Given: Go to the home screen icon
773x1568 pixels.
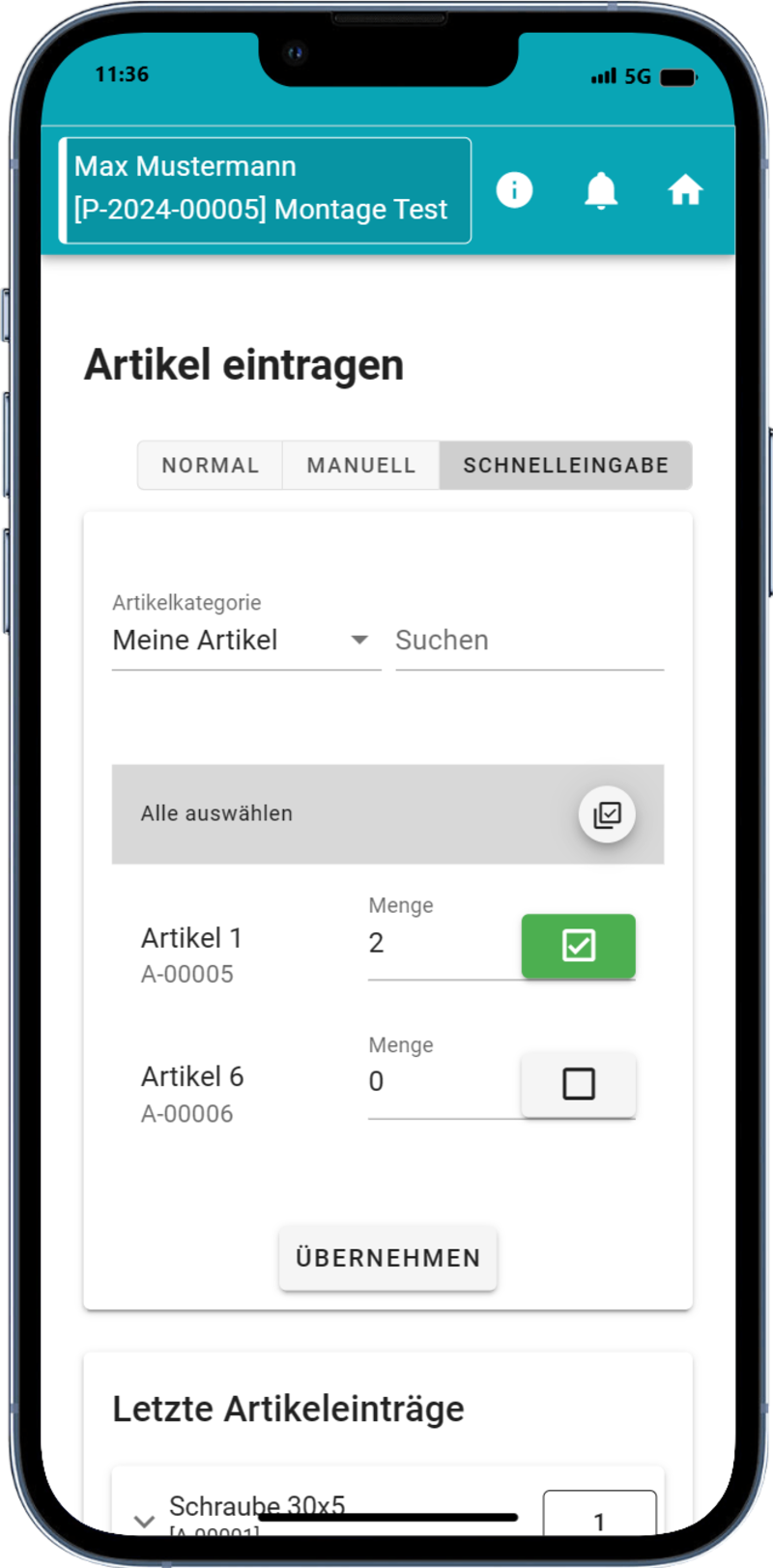Looking at the screenshot, I should (685, 190).
